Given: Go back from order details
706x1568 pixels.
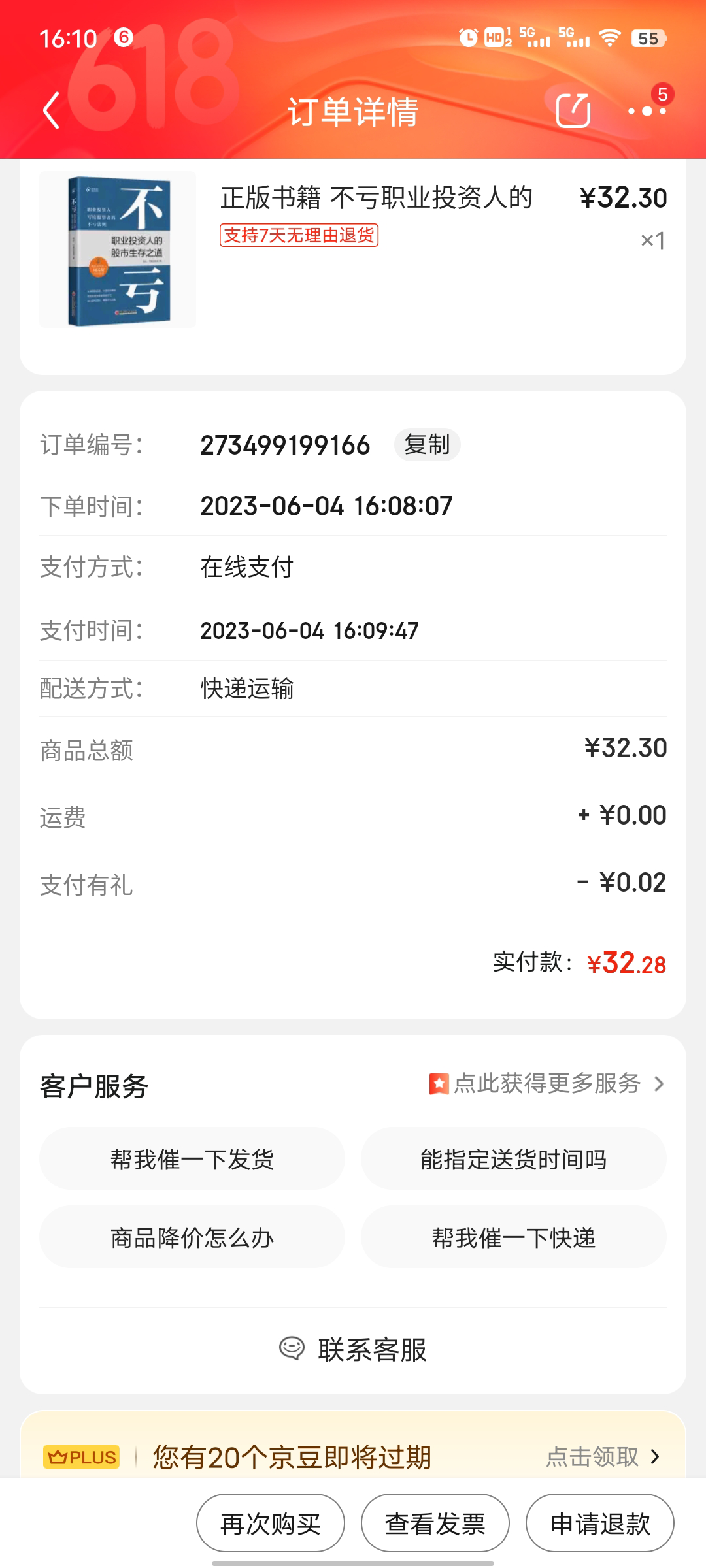Looking at the screenshot, I should pos(52,110).
